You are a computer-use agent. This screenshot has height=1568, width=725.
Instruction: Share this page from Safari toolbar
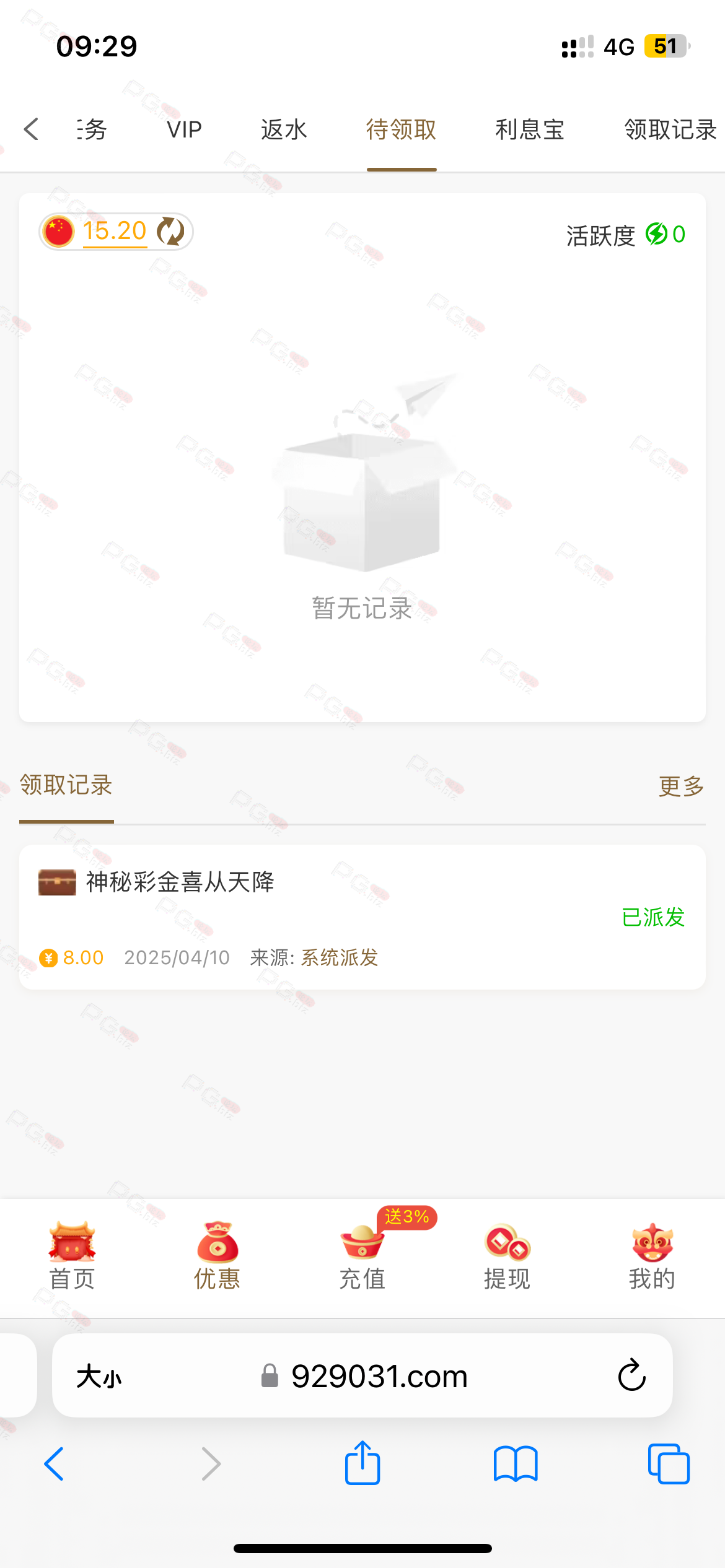(x=362, y=1463)
